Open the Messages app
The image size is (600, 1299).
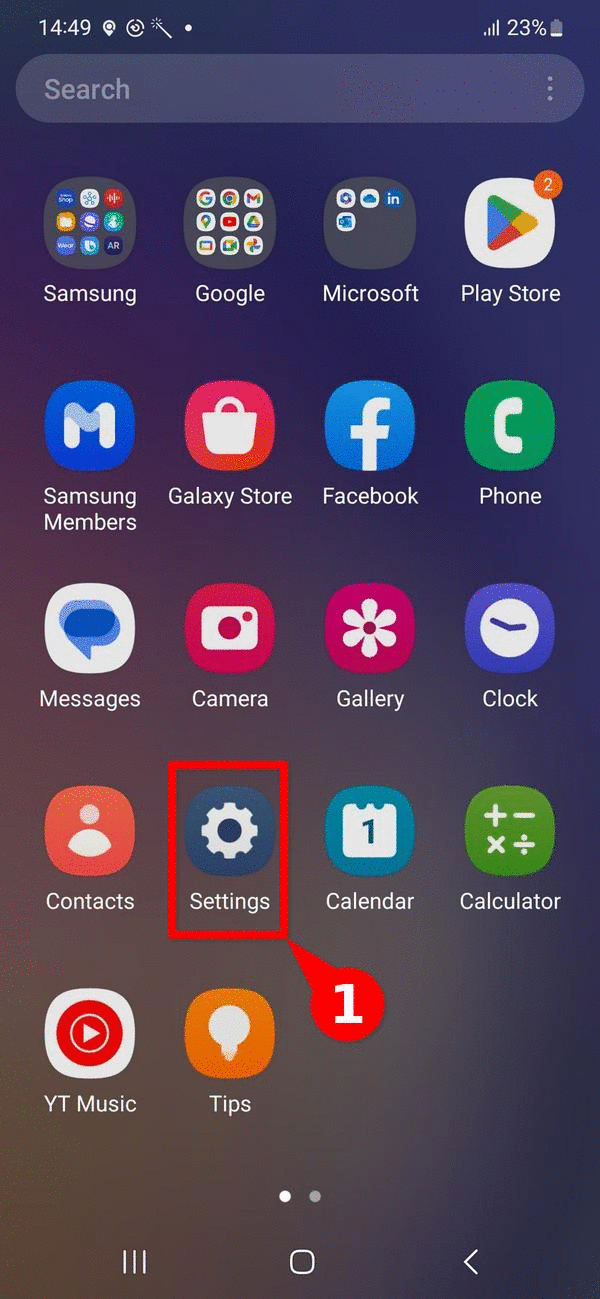pyautogui.click(x=90, y=630)
